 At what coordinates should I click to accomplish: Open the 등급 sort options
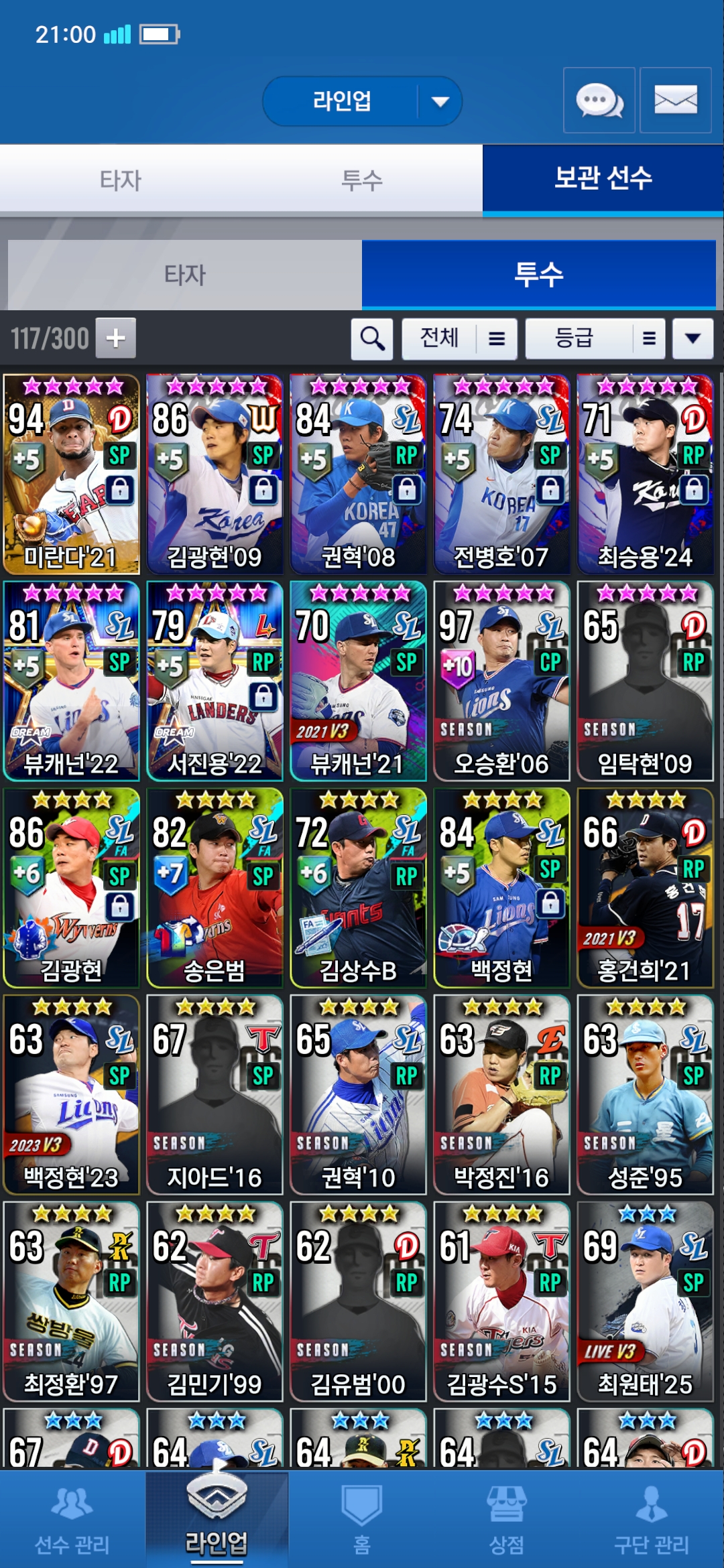tap(595, 338)
